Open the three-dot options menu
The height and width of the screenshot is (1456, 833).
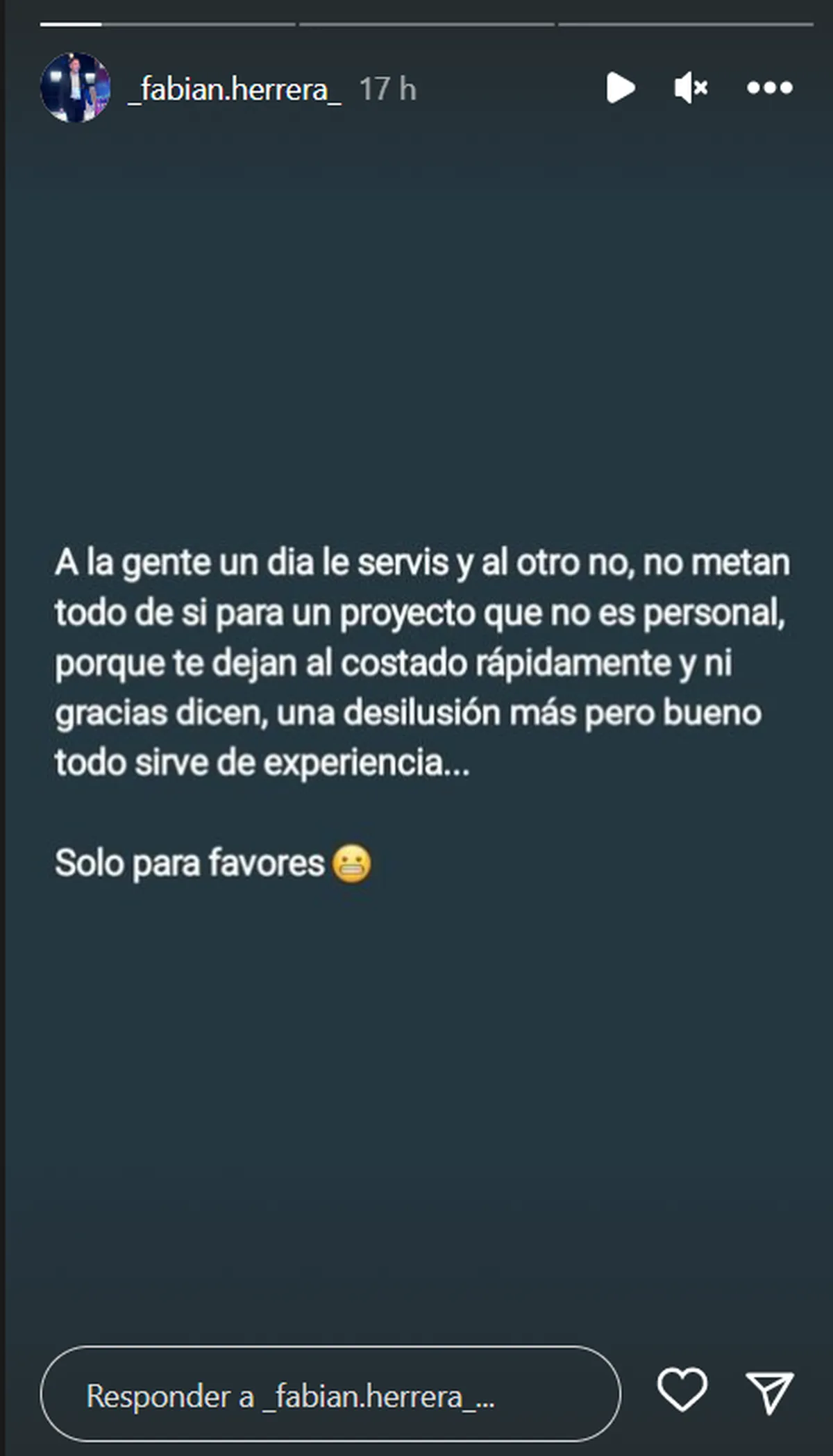pos(769,88)
